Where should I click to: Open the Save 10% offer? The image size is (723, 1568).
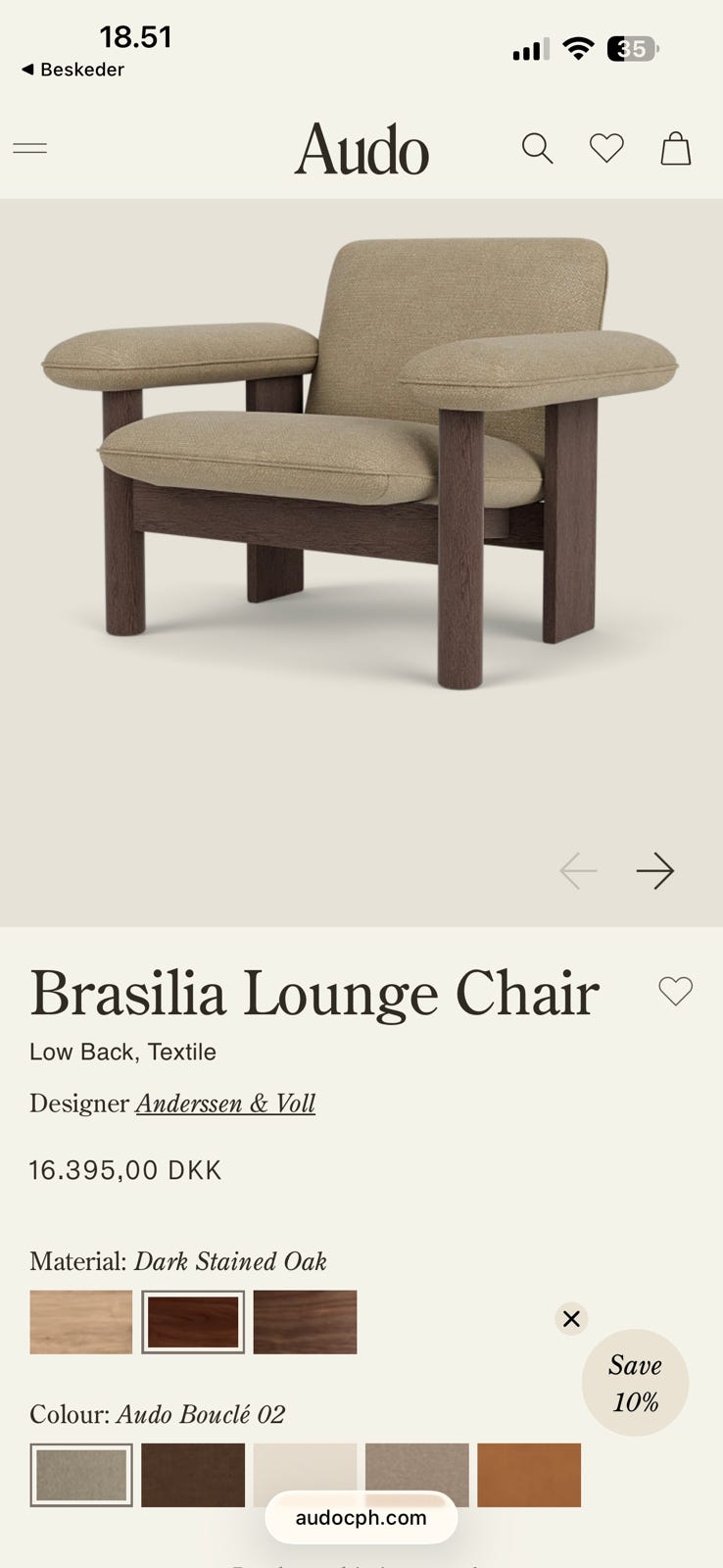pos(635,1383)
